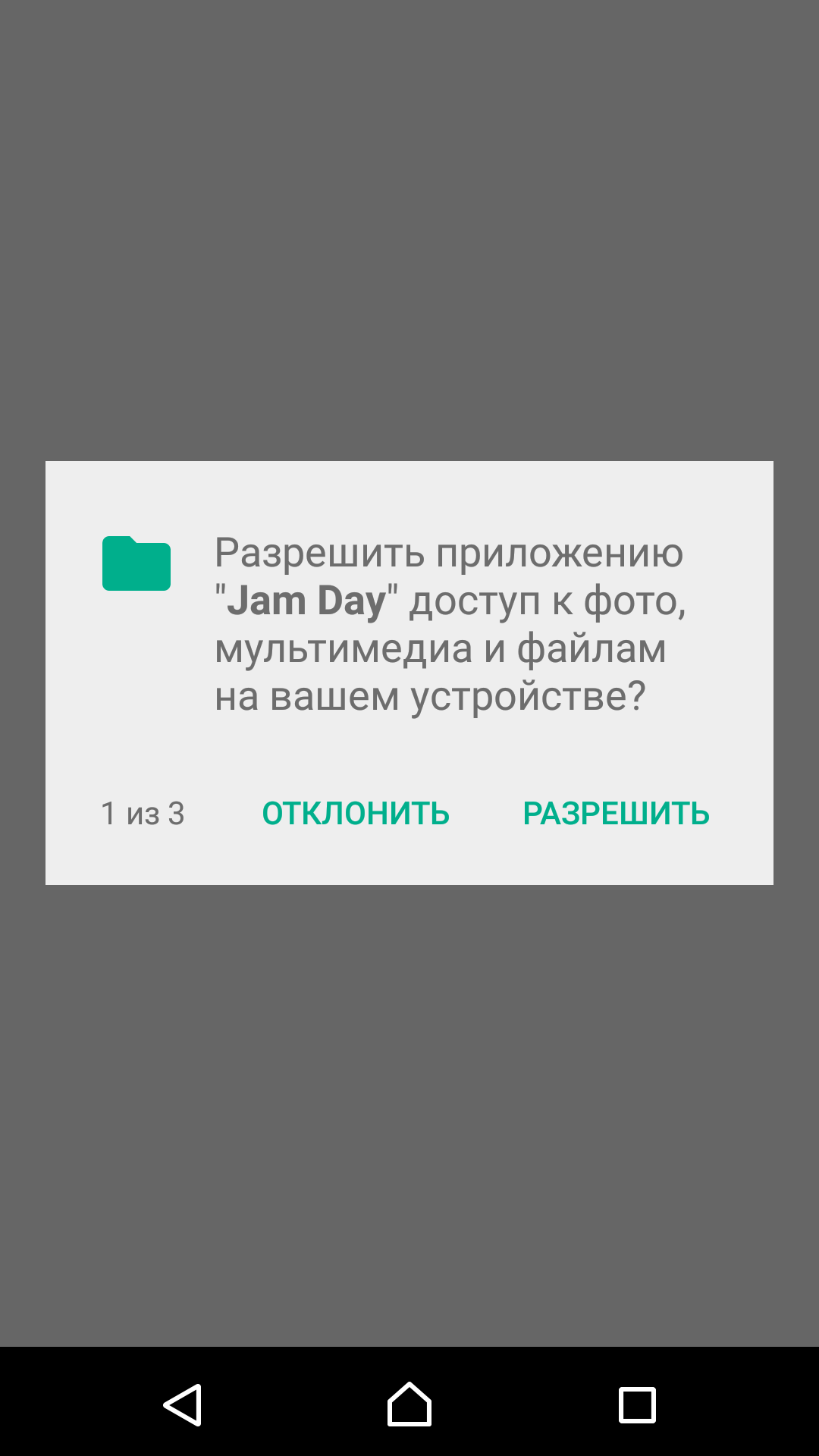
Task: Open recent apps from the navigation bar
Action: 637,1404
